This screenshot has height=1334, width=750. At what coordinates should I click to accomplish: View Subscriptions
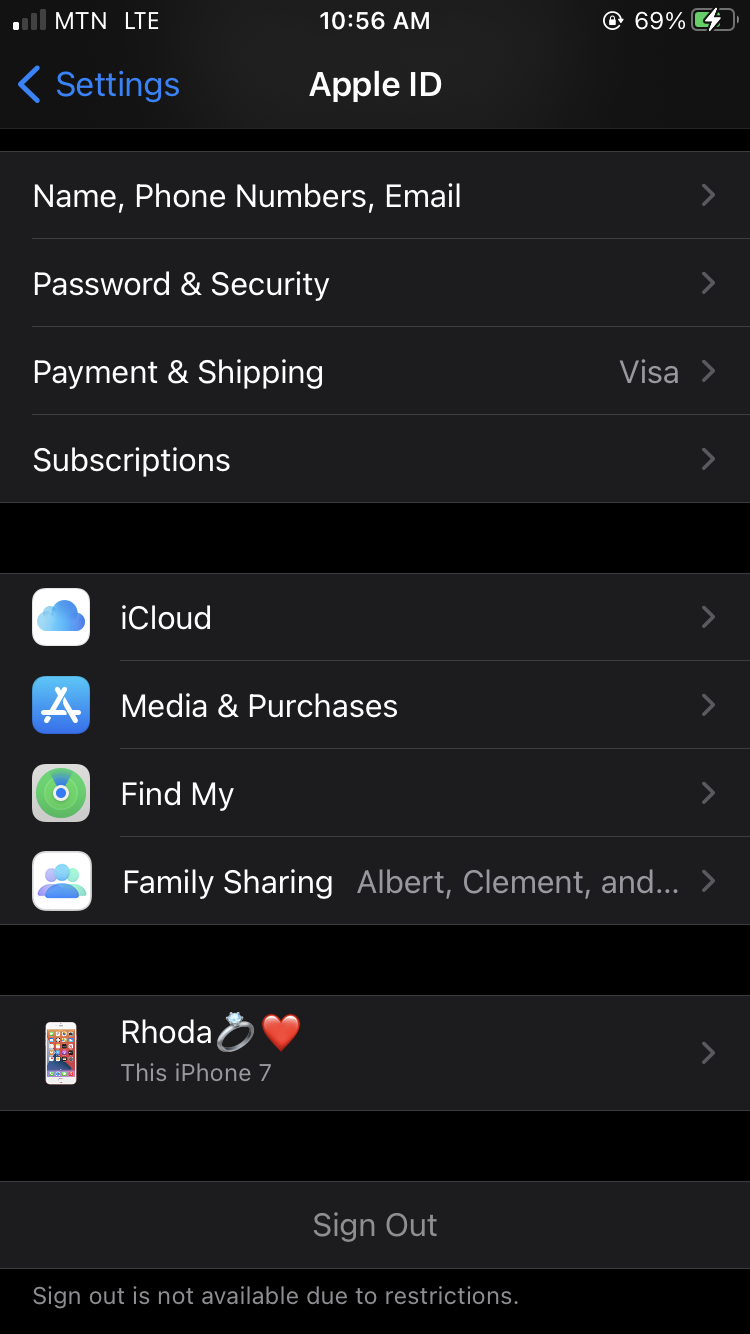point(375,460)
